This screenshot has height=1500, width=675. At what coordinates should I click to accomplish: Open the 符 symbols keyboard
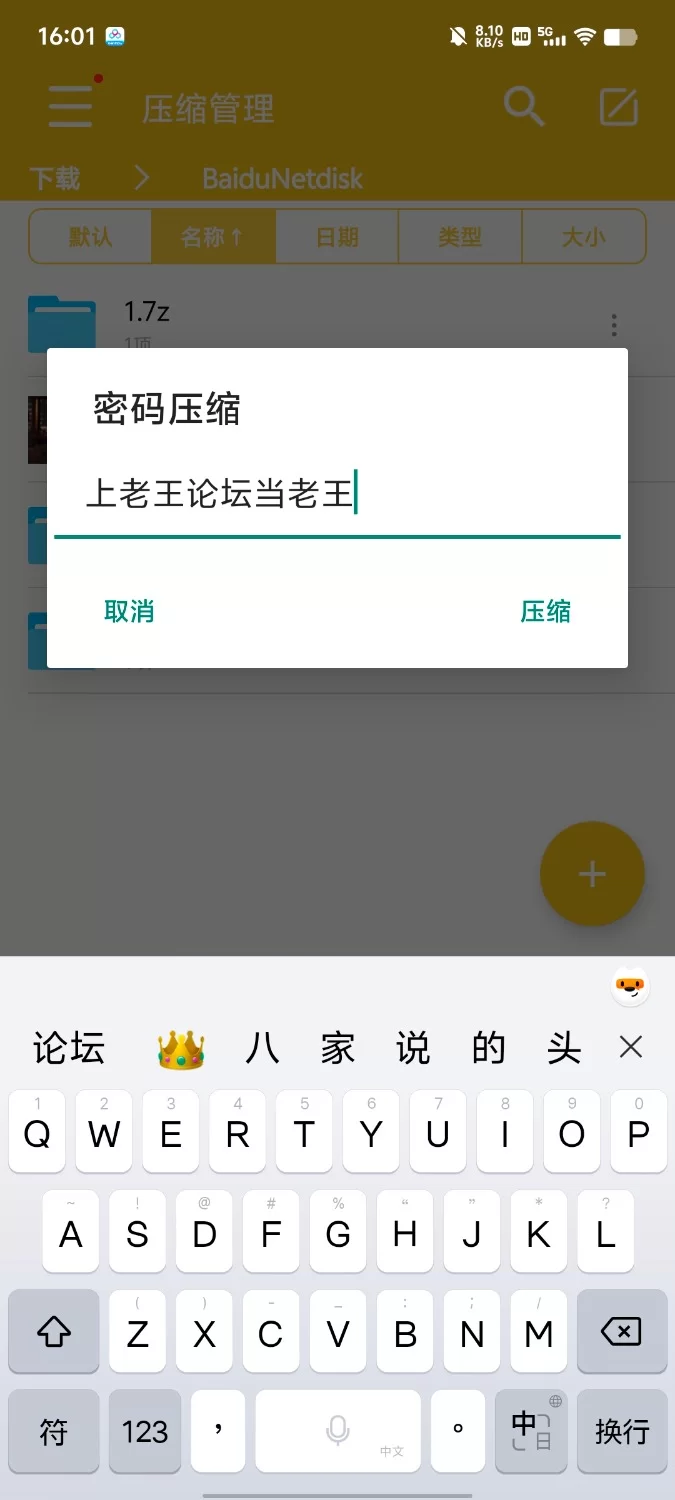click(x=54, y=1431)
